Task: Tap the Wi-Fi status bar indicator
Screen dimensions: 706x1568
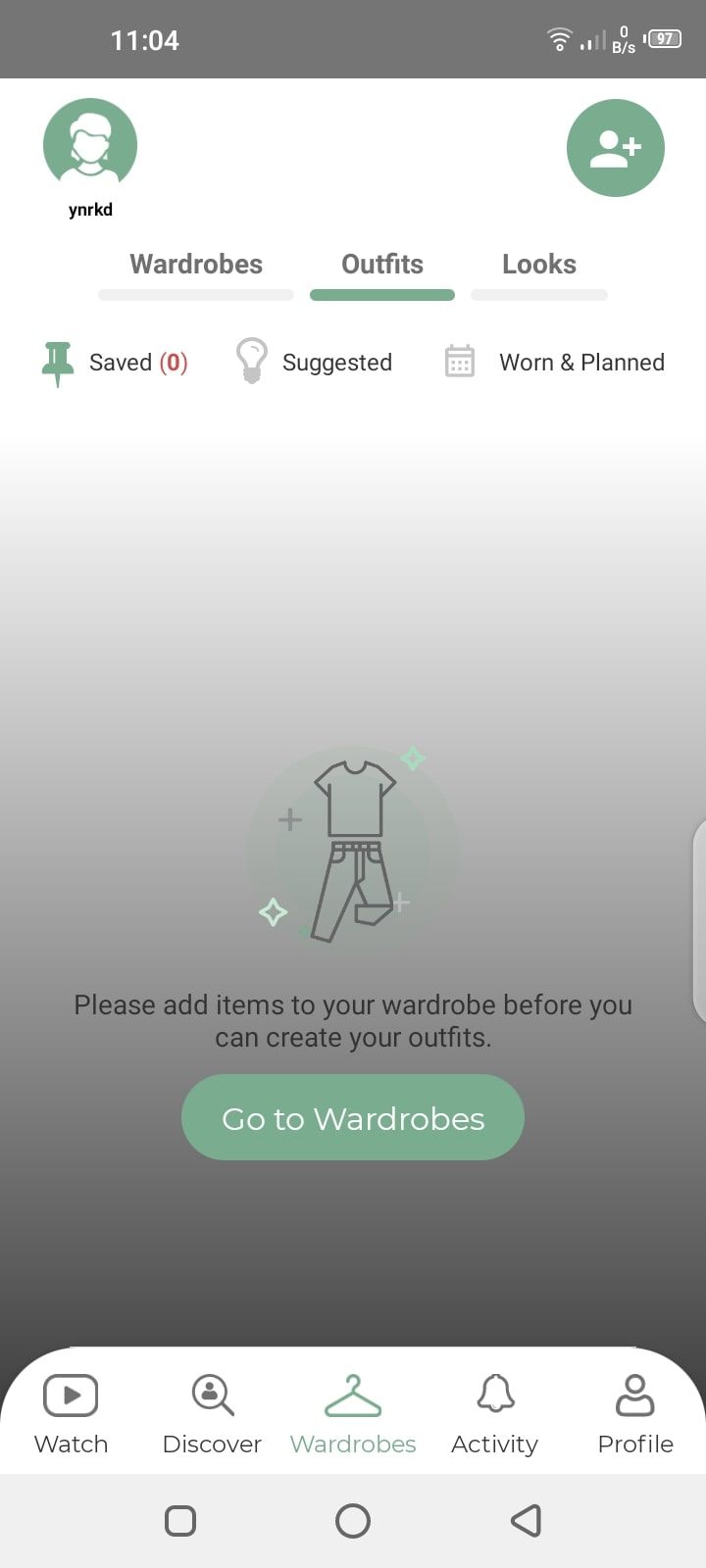Action: pos(558,39)
